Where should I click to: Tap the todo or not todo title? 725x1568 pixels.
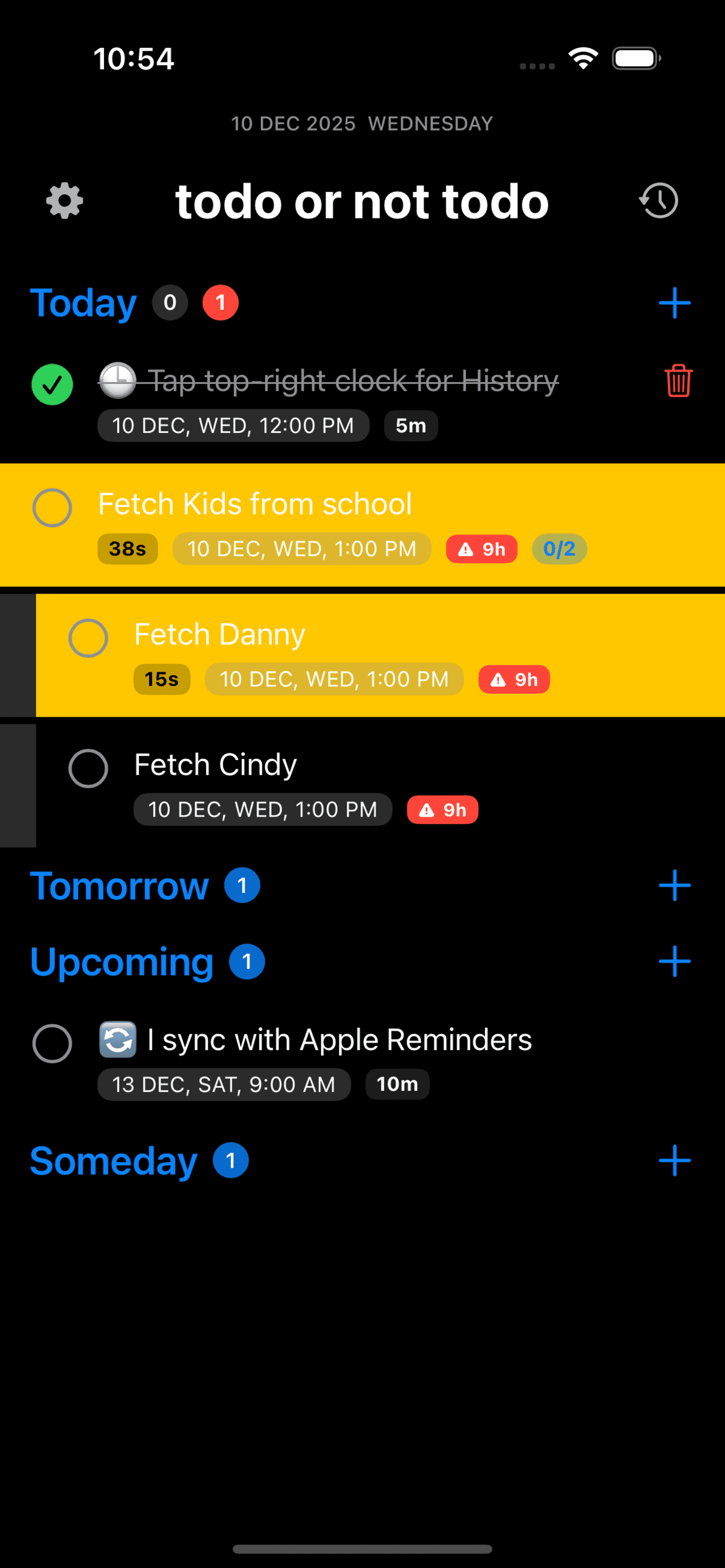click(x=362, y=201)
